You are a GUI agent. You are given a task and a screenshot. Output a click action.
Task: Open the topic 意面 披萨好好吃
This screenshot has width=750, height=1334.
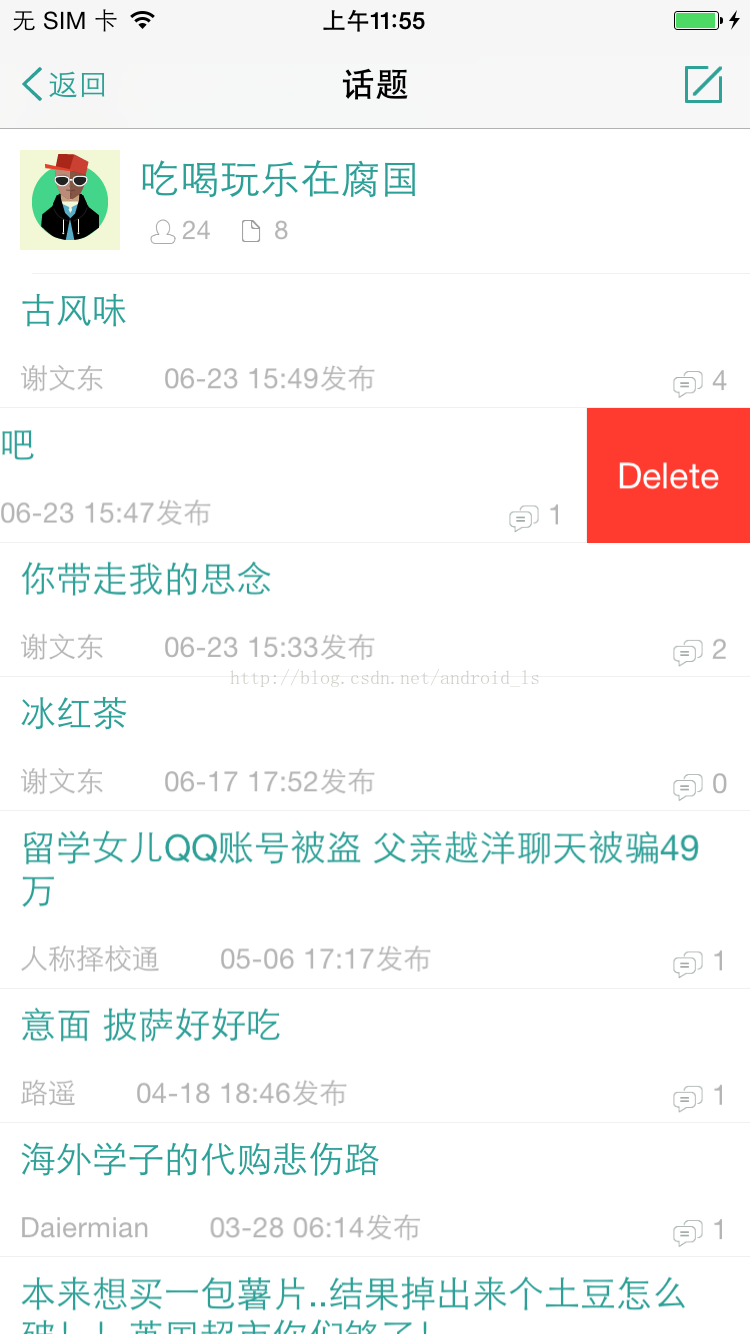pyautogui.click(x=375, y=1056)
